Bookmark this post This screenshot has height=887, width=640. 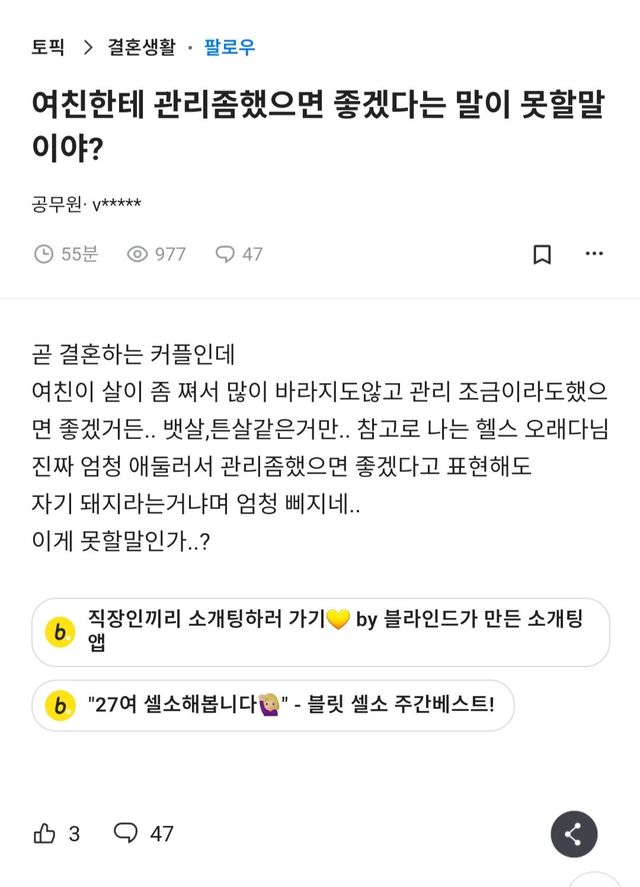(x=541, y=254)
